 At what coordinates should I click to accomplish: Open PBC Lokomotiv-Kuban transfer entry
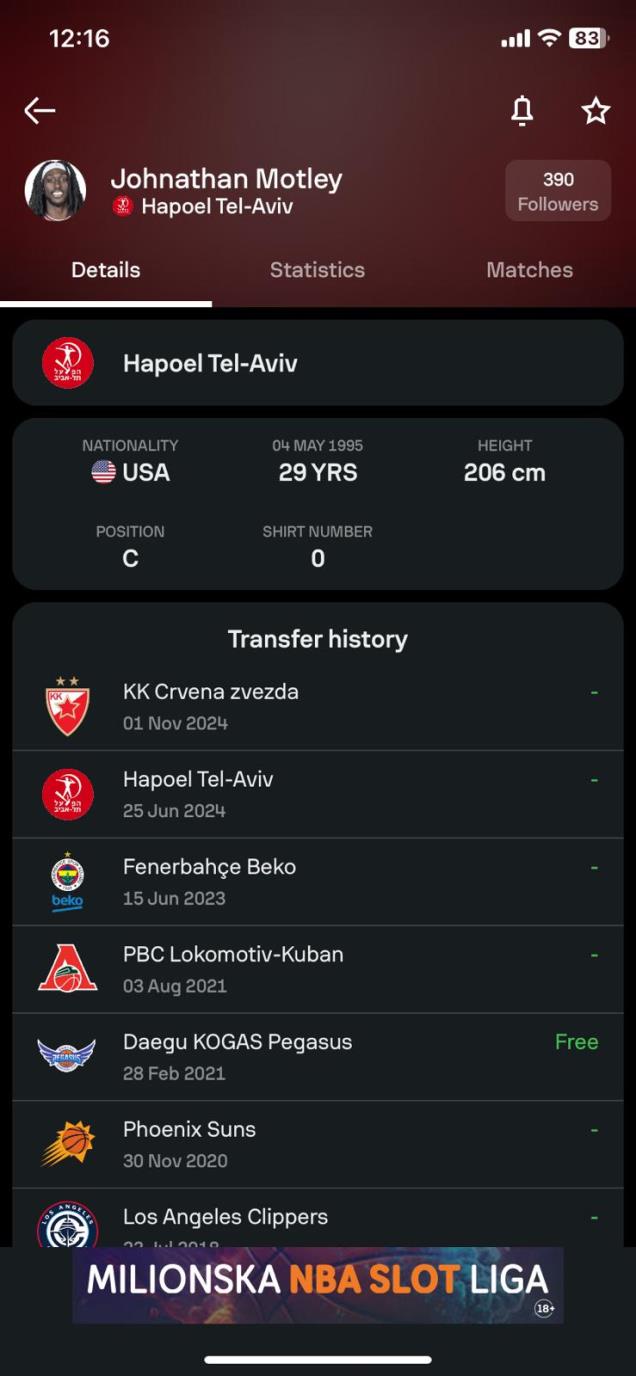click(318, 969)
